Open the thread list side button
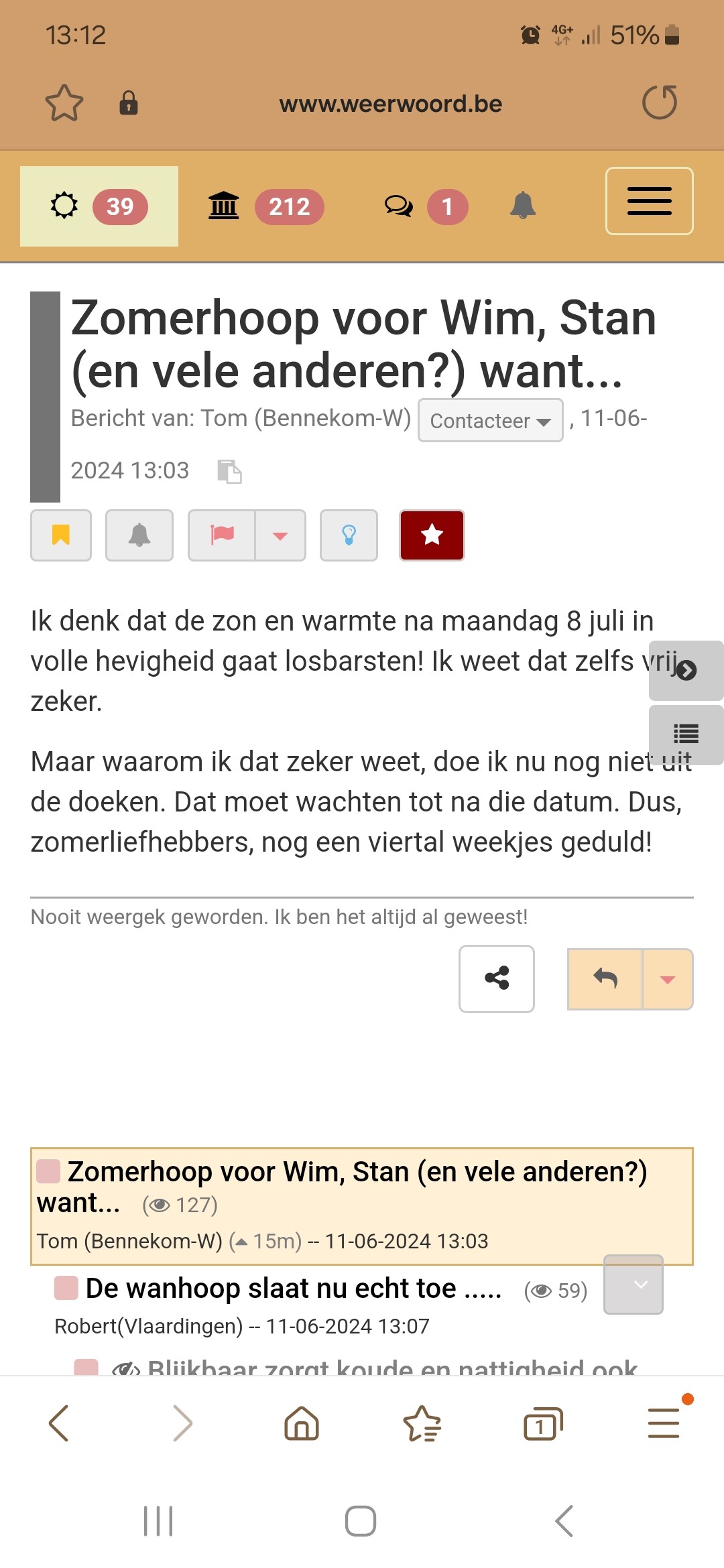 pyautogui.click(x=686, y=734)
